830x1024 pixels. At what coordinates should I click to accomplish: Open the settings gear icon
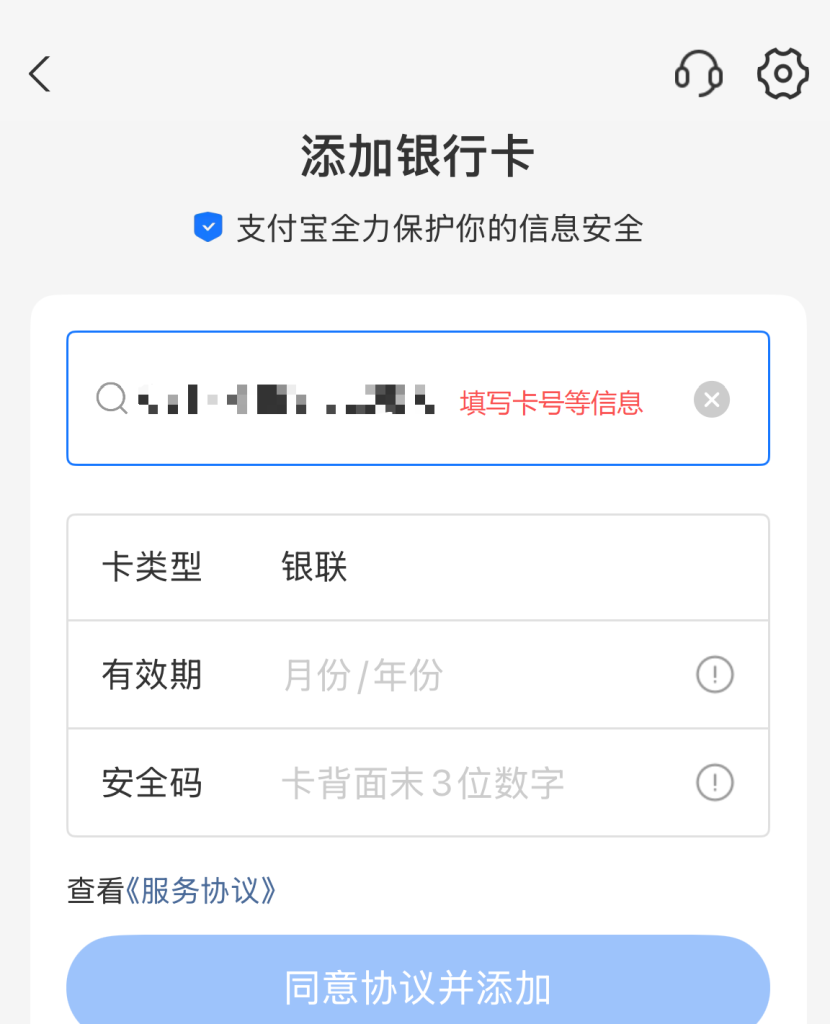[x=782, y=74]
